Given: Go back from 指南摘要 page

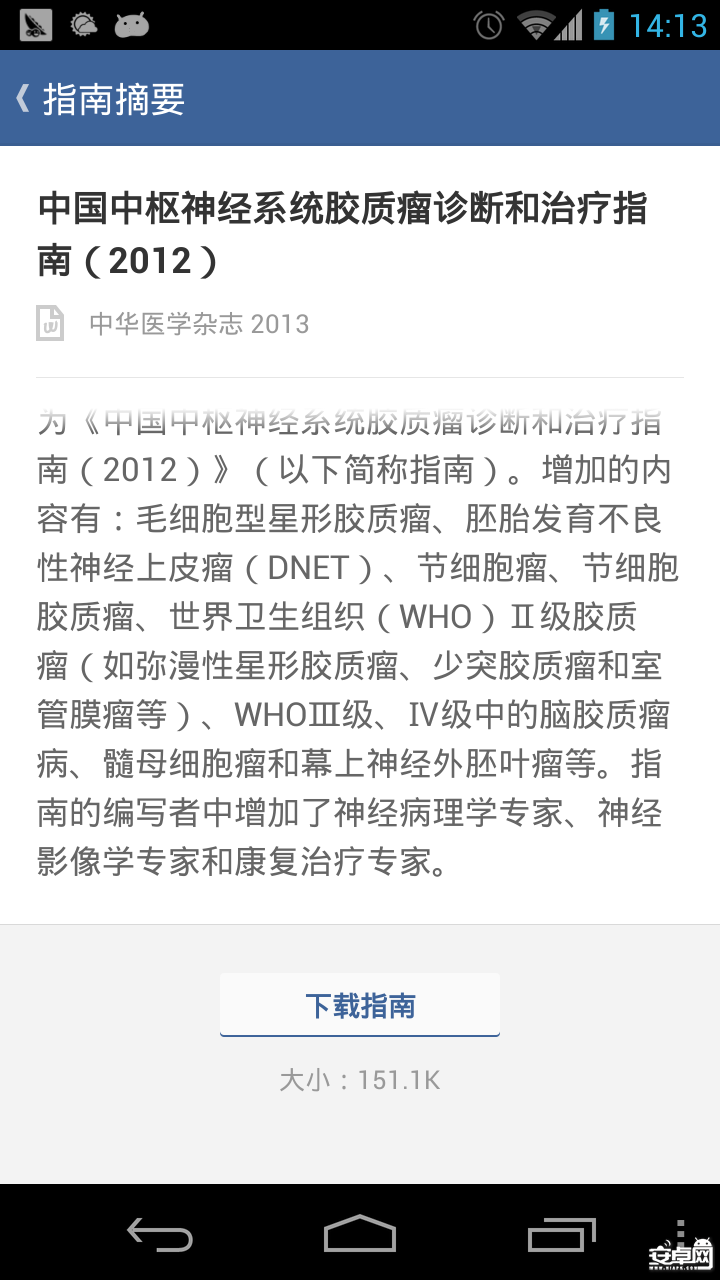Looking at the screenshot, I should 24,99.
